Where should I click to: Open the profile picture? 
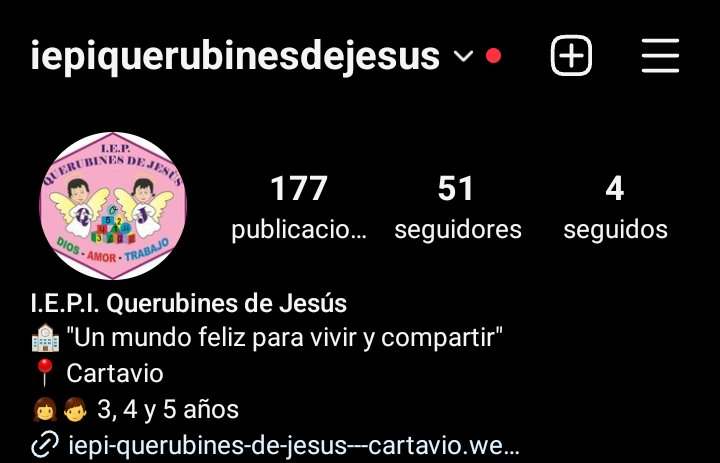click(x=113, y=205)
